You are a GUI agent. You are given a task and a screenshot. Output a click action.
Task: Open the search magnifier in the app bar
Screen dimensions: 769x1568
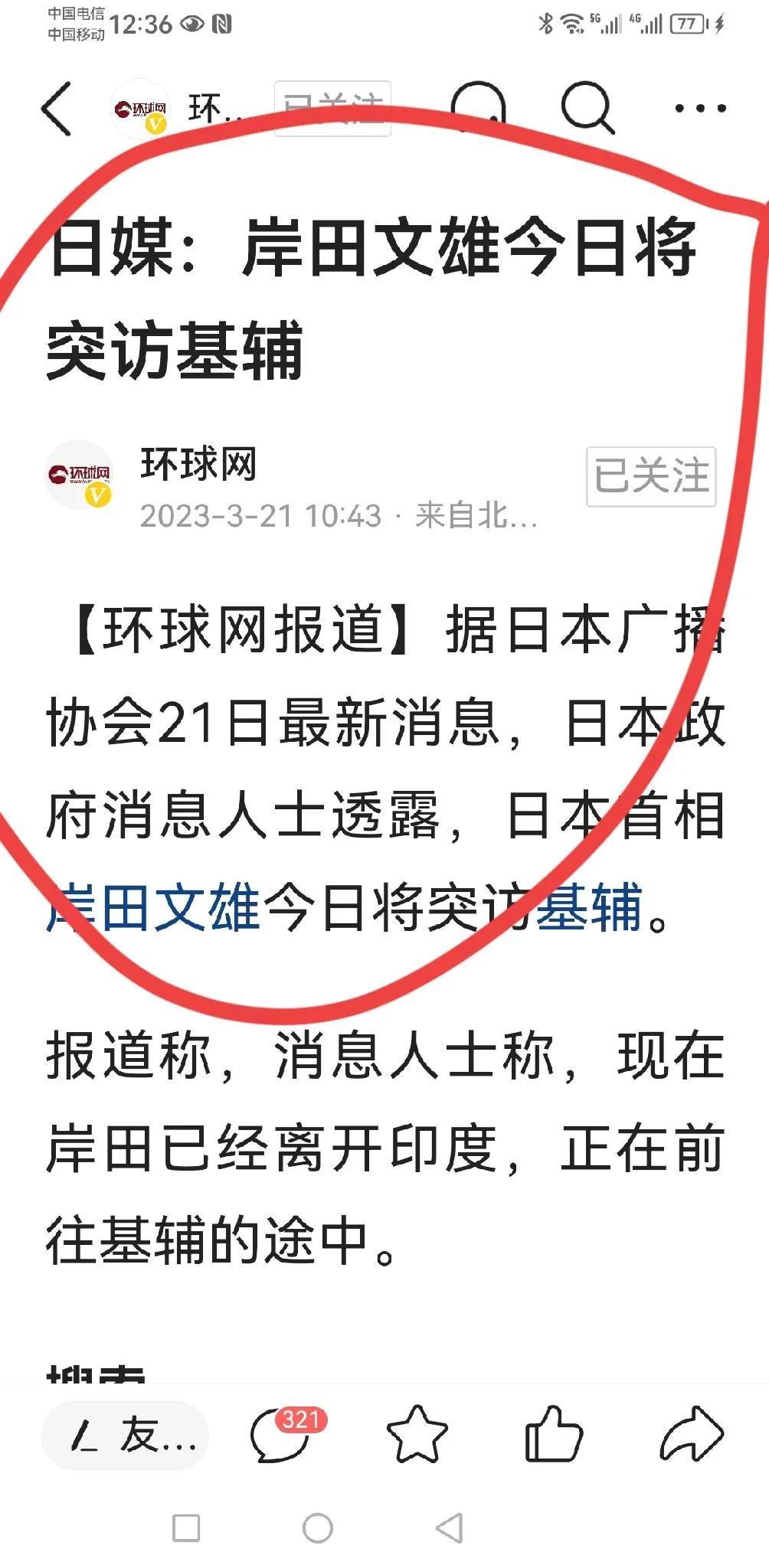(x=587, y=108)
